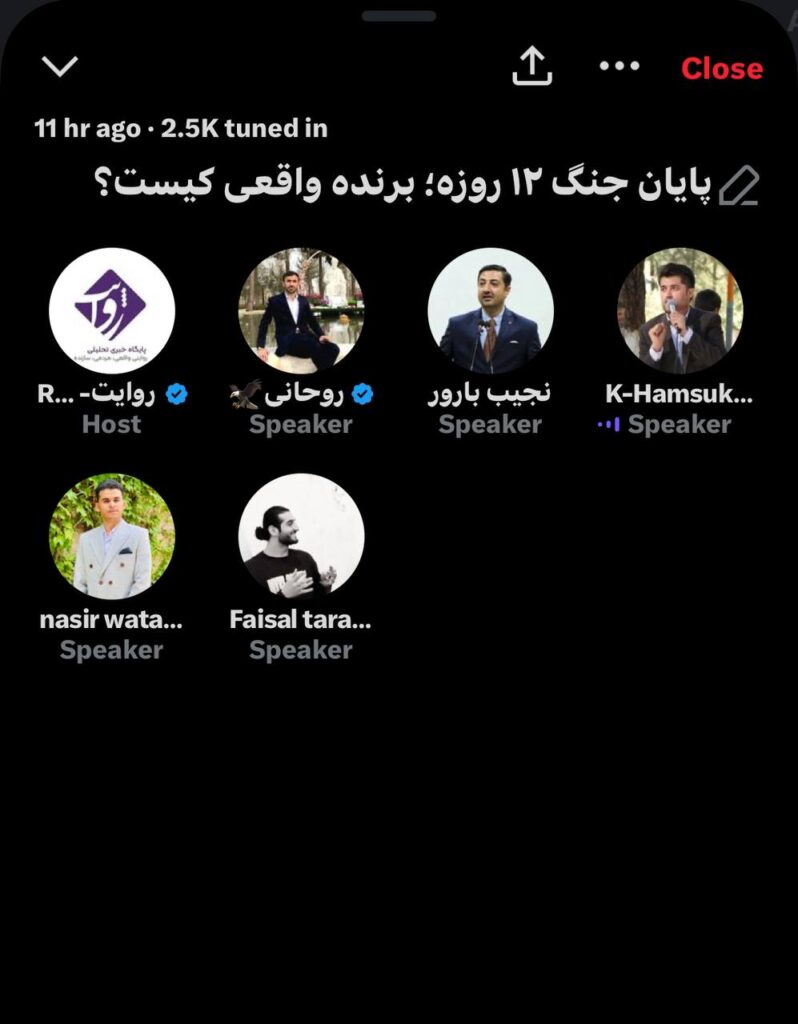Image resolution: width=798 pixels, height=1024 pixels.
Task: View speaker روحانی profile
Action: [x=301, y=311]
